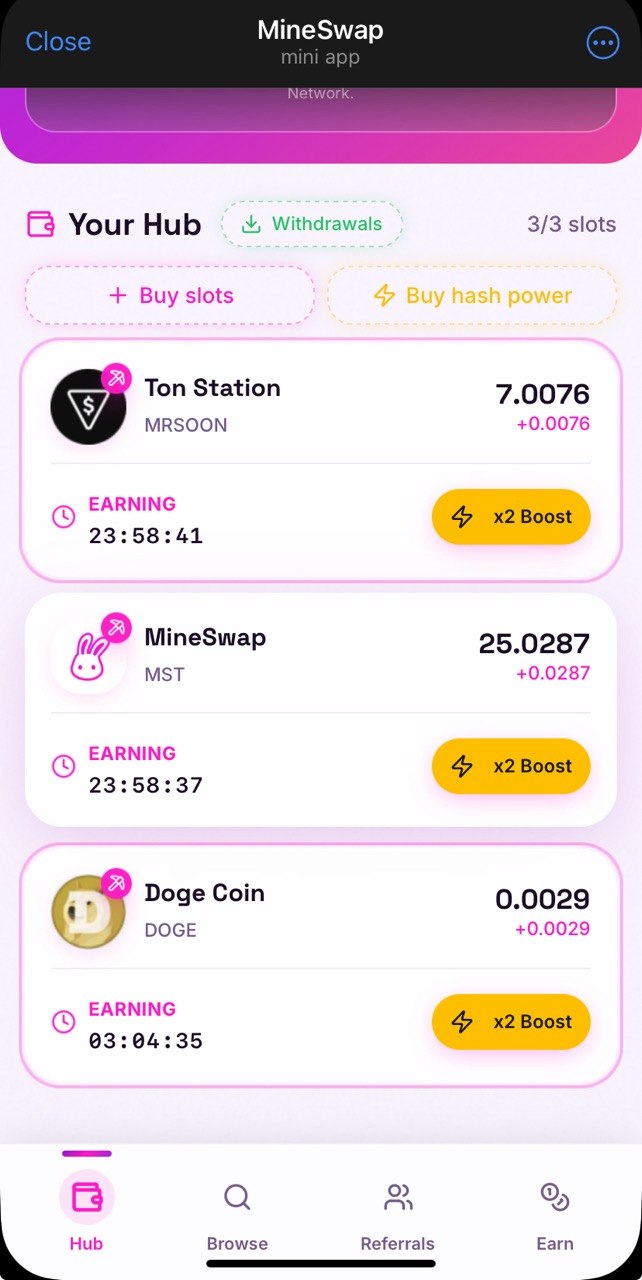
Task: Switch to the Hub tab
Action: 87,1212
